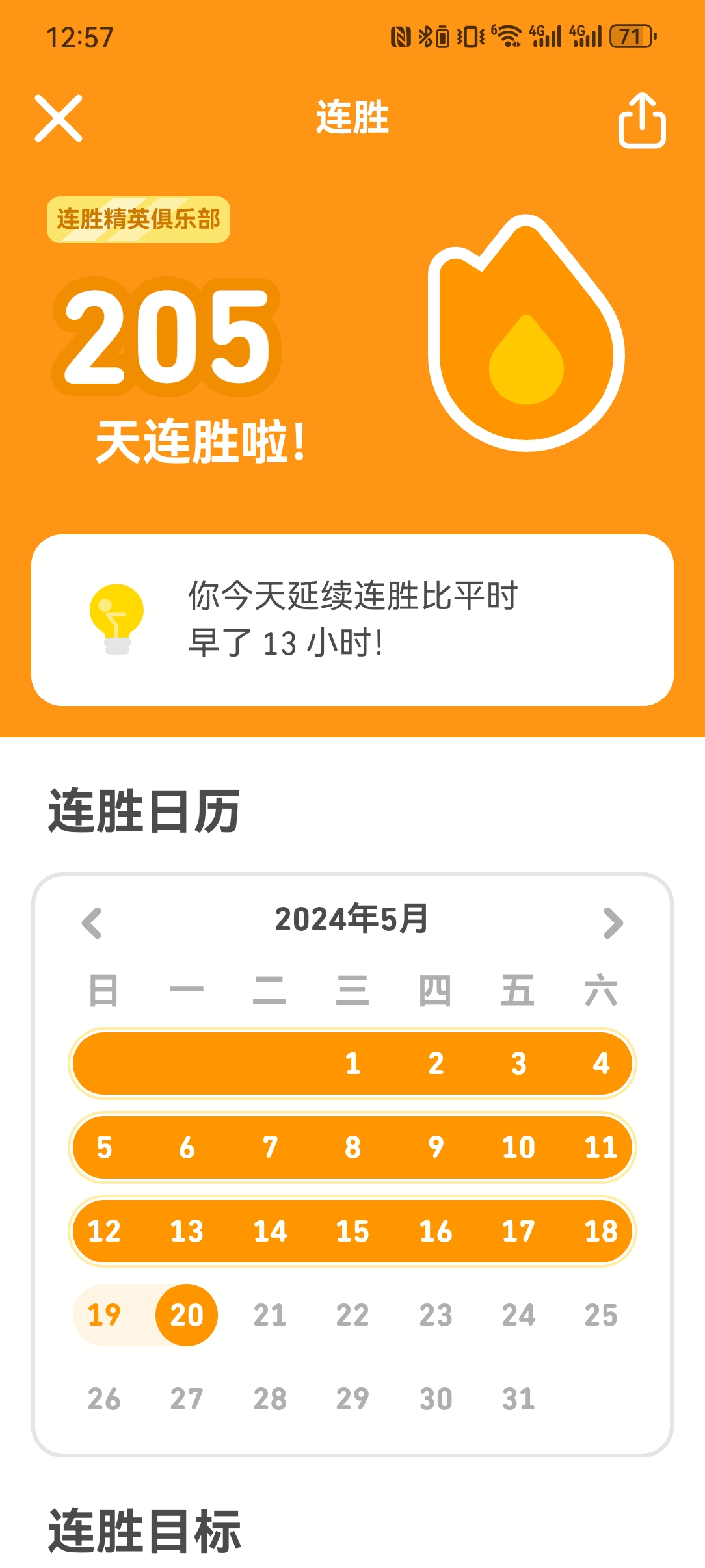Go to the next month in calendar
Screen dimensions: 705x1568
613,922
